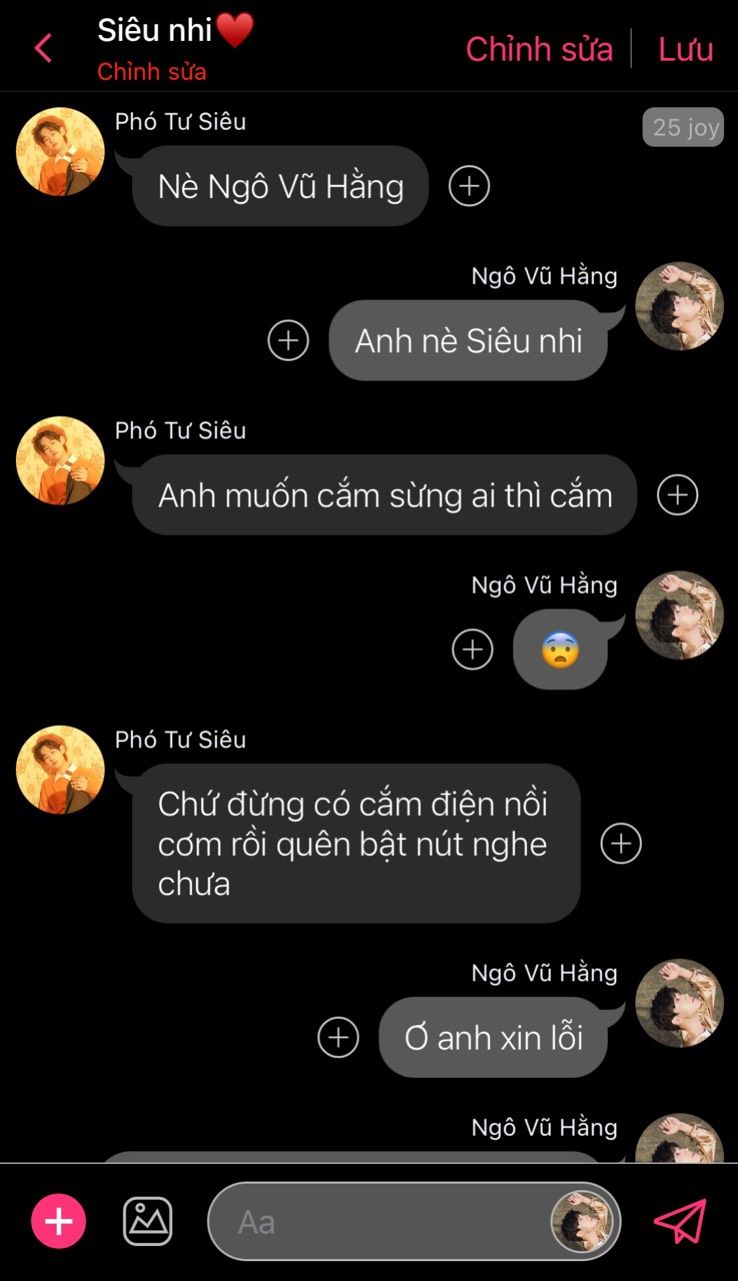Go back using the pink arrow

tap(43, 48)
